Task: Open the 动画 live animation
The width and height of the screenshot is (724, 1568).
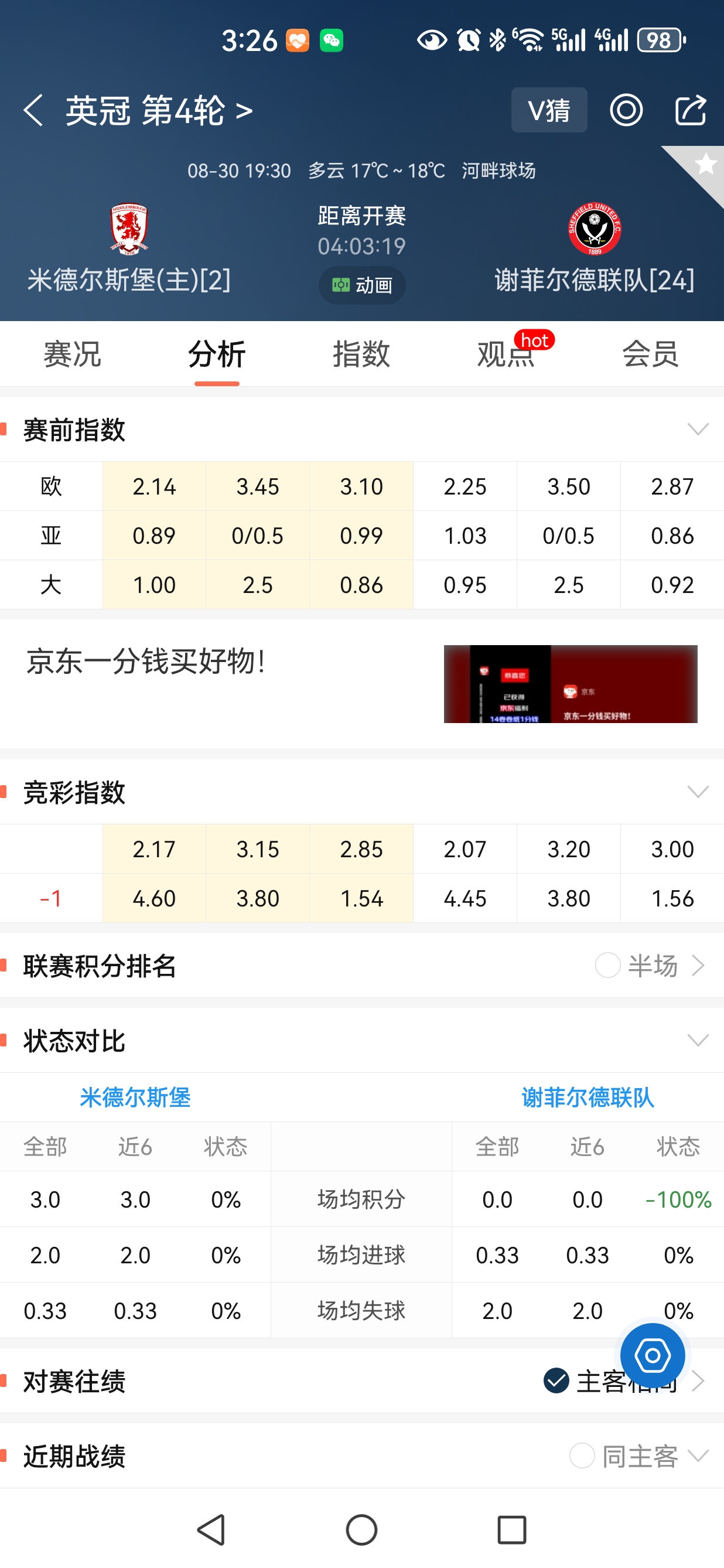Action: [362, 285]
